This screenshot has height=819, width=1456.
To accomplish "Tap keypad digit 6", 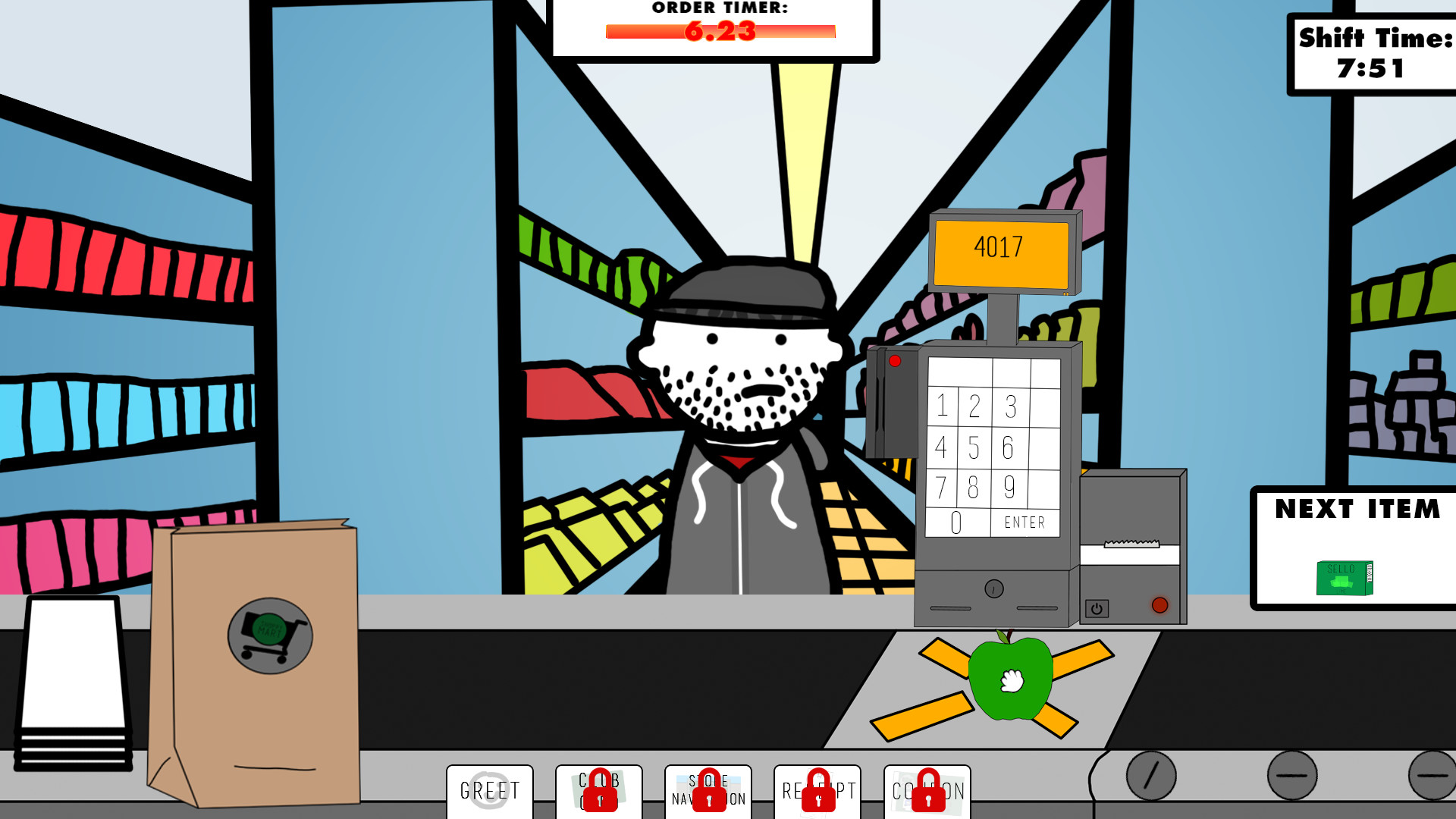I will (x=1008, y=448).
